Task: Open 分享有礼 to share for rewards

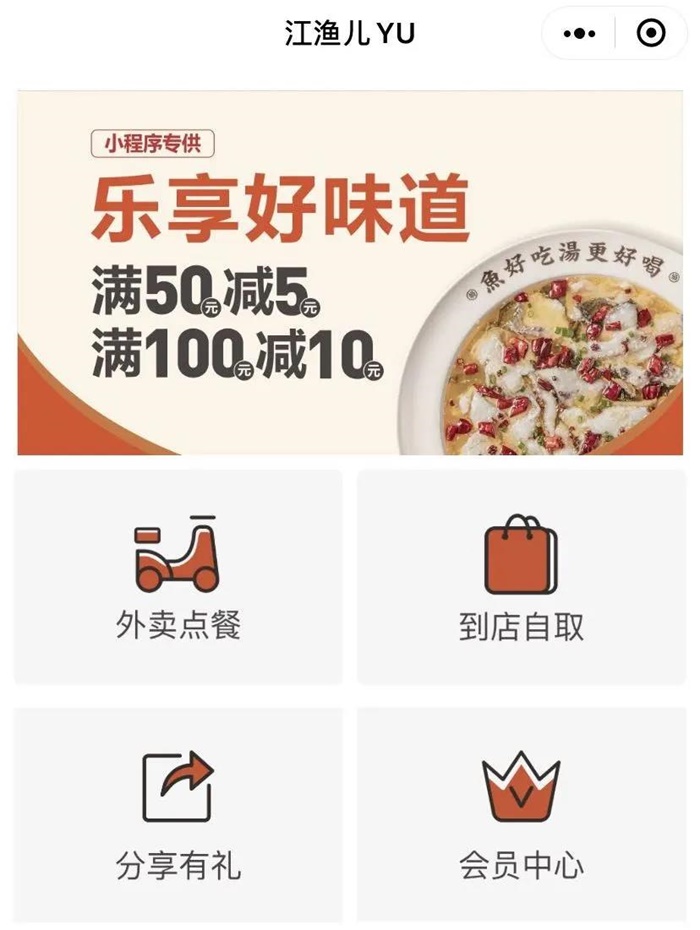Action: (178, 816)
